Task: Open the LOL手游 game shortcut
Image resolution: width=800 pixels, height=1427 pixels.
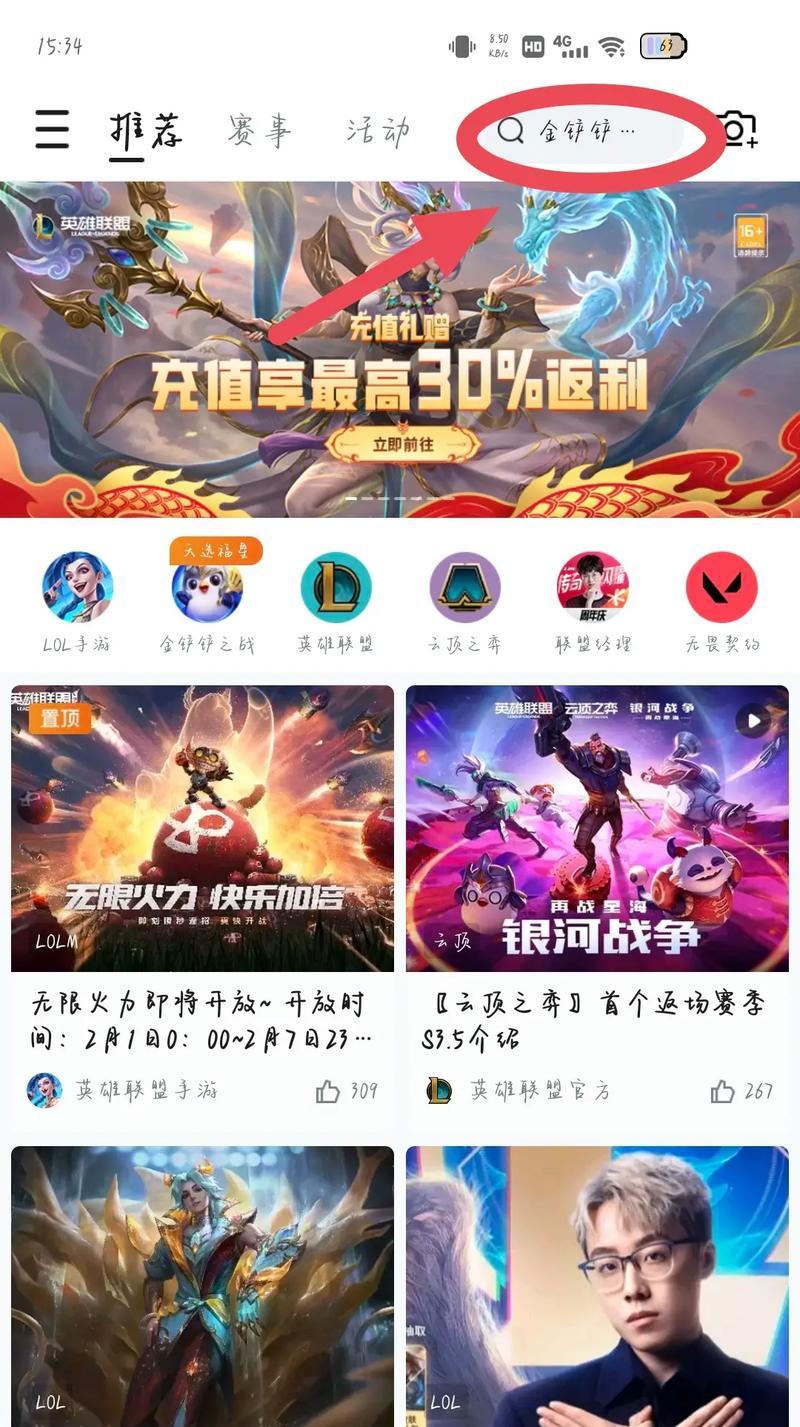Action: [x=77, y=588]
